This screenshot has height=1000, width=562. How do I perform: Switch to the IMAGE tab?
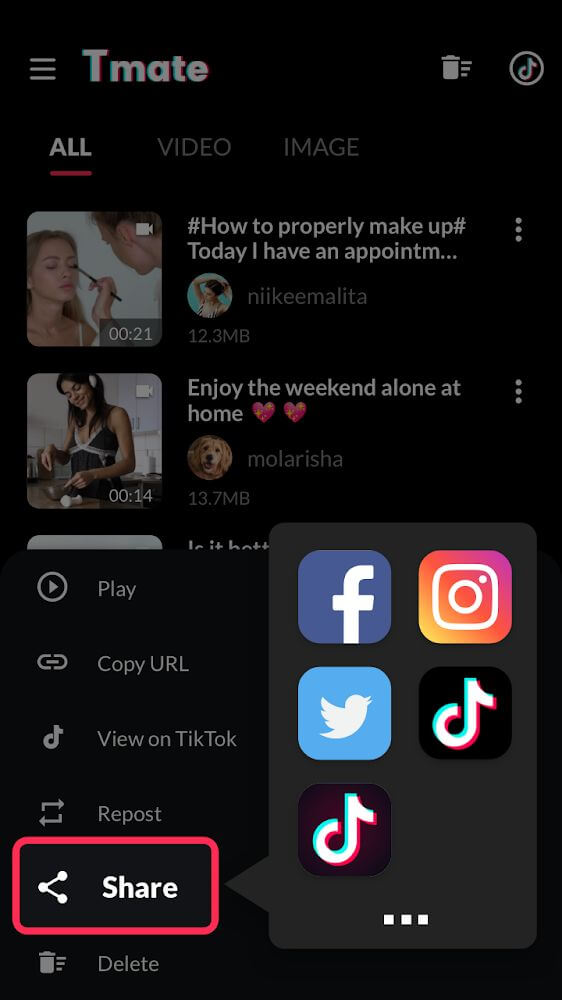321,147
